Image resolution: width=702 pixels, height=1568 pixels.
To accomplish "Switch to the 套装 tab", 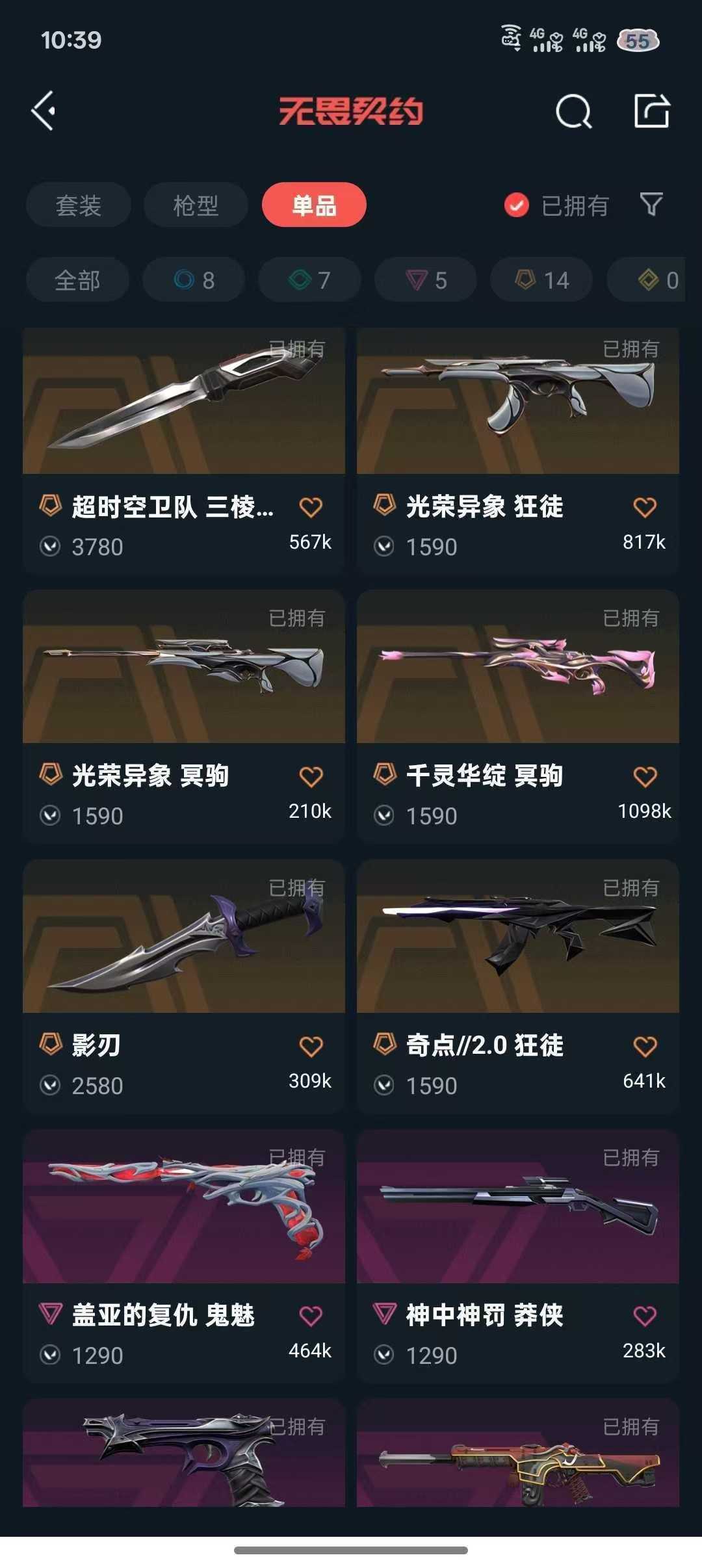I will [78, 205].
